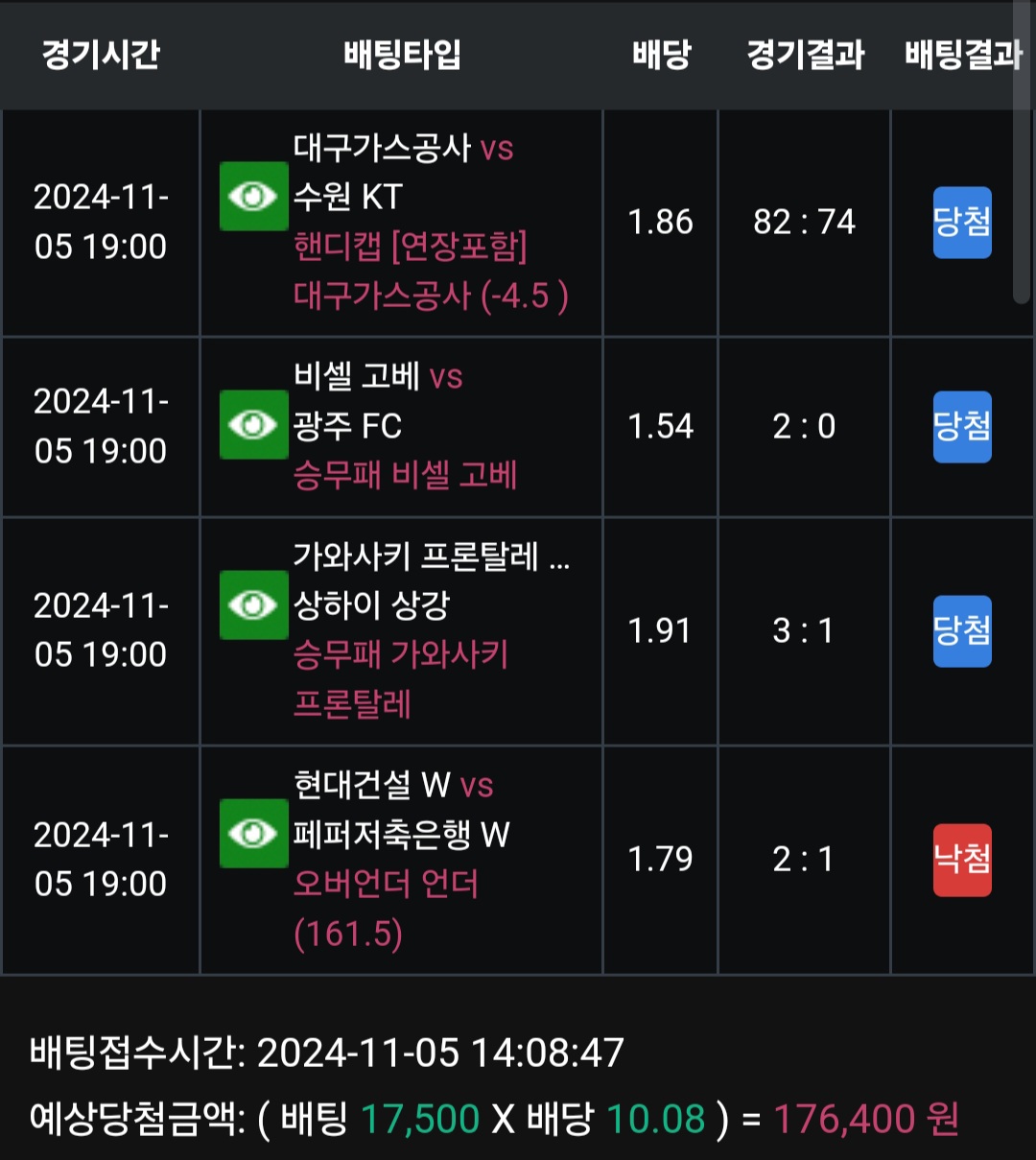Screen dimensions: 1036x1160
Task: Tap the eye icon for the 현대건설 W match
Action: click(253, 834)
